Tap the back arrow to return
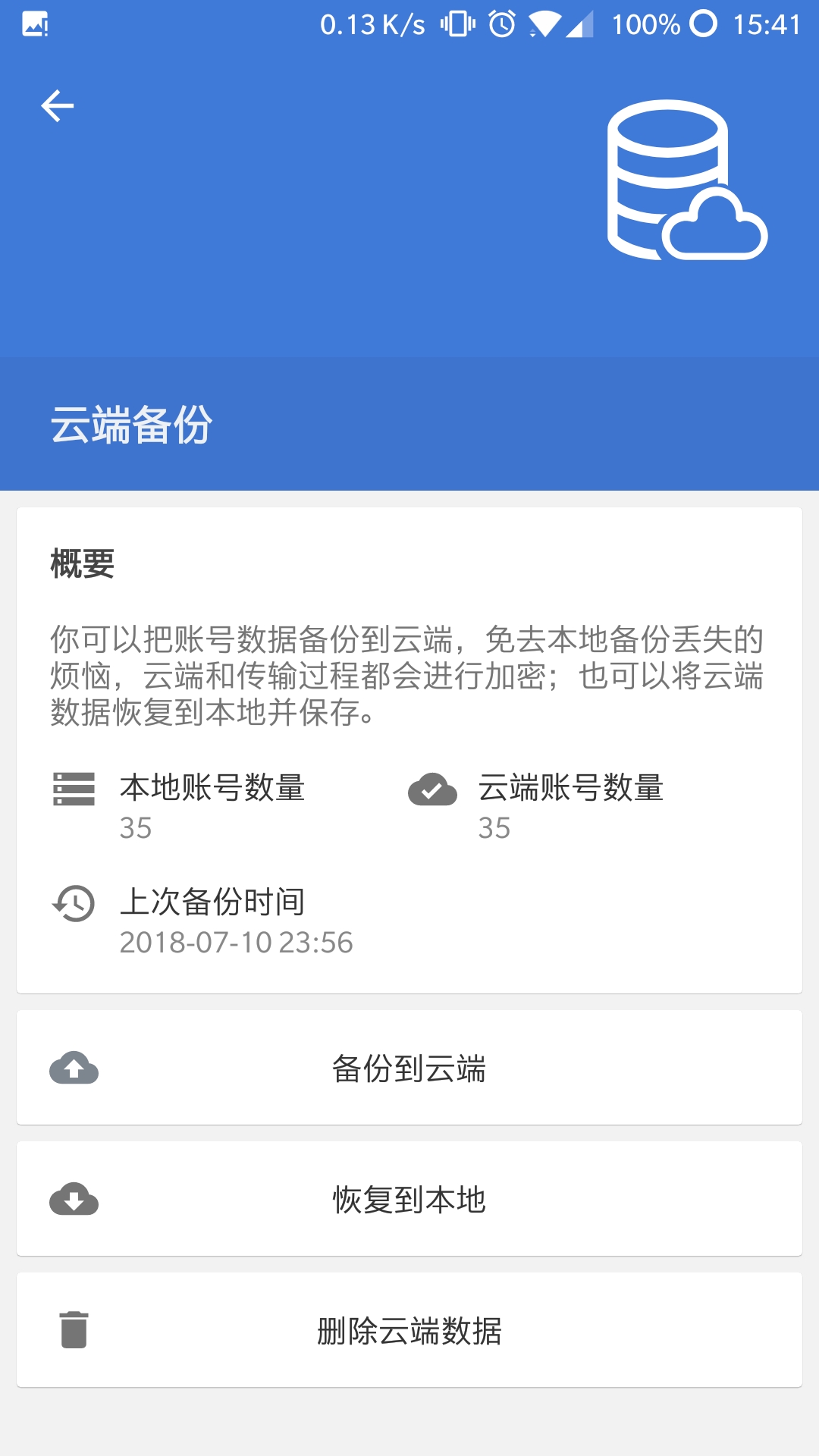This screenshot has width=819, height=1456. (57, 106)
